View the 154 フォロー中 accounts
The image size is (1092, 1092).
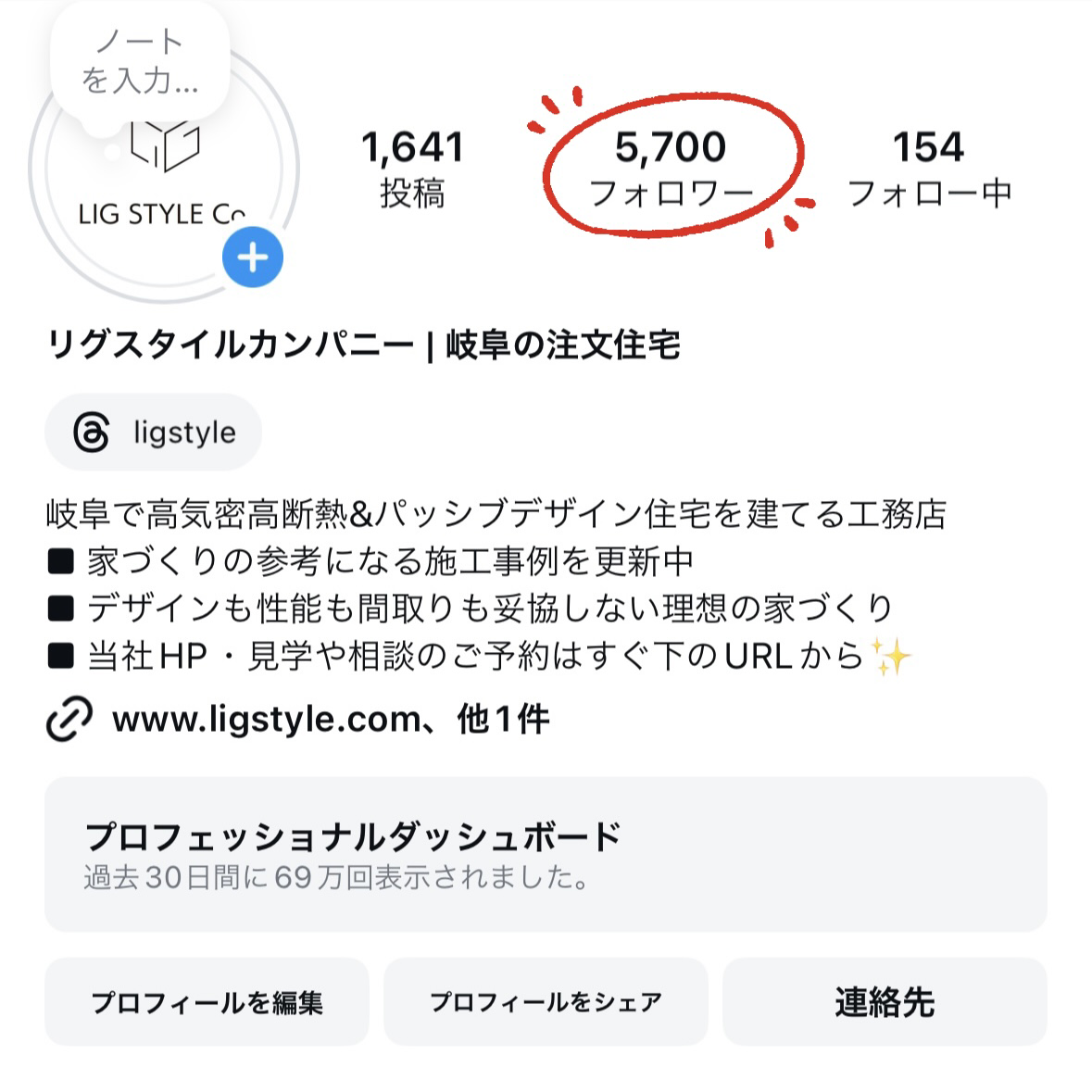(x=928, y=169)
